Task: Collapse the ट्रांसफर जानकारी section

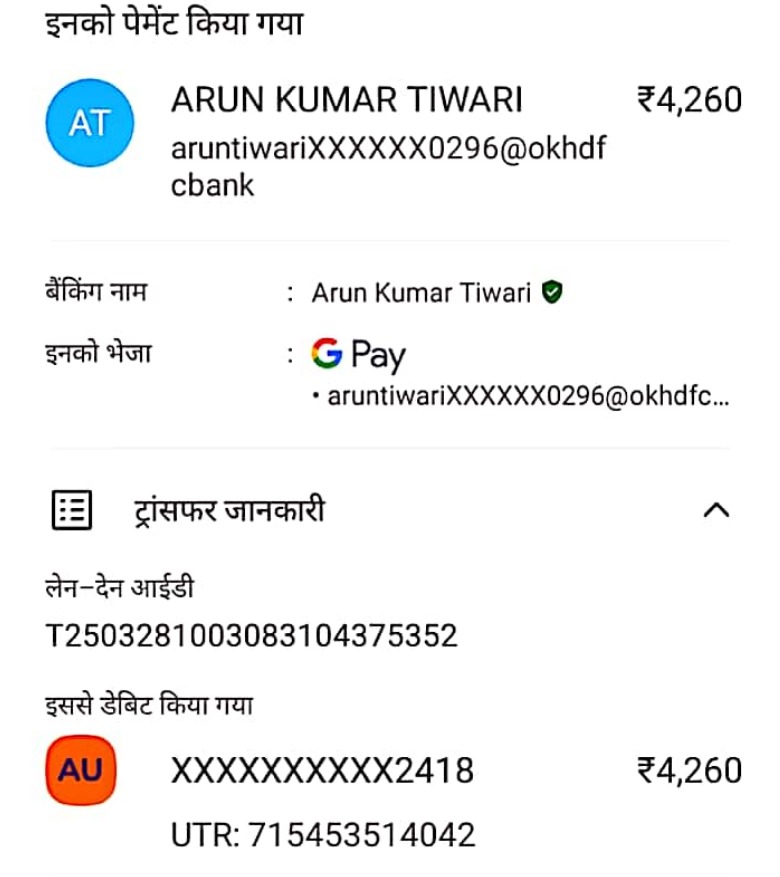Action: (716, 510)
